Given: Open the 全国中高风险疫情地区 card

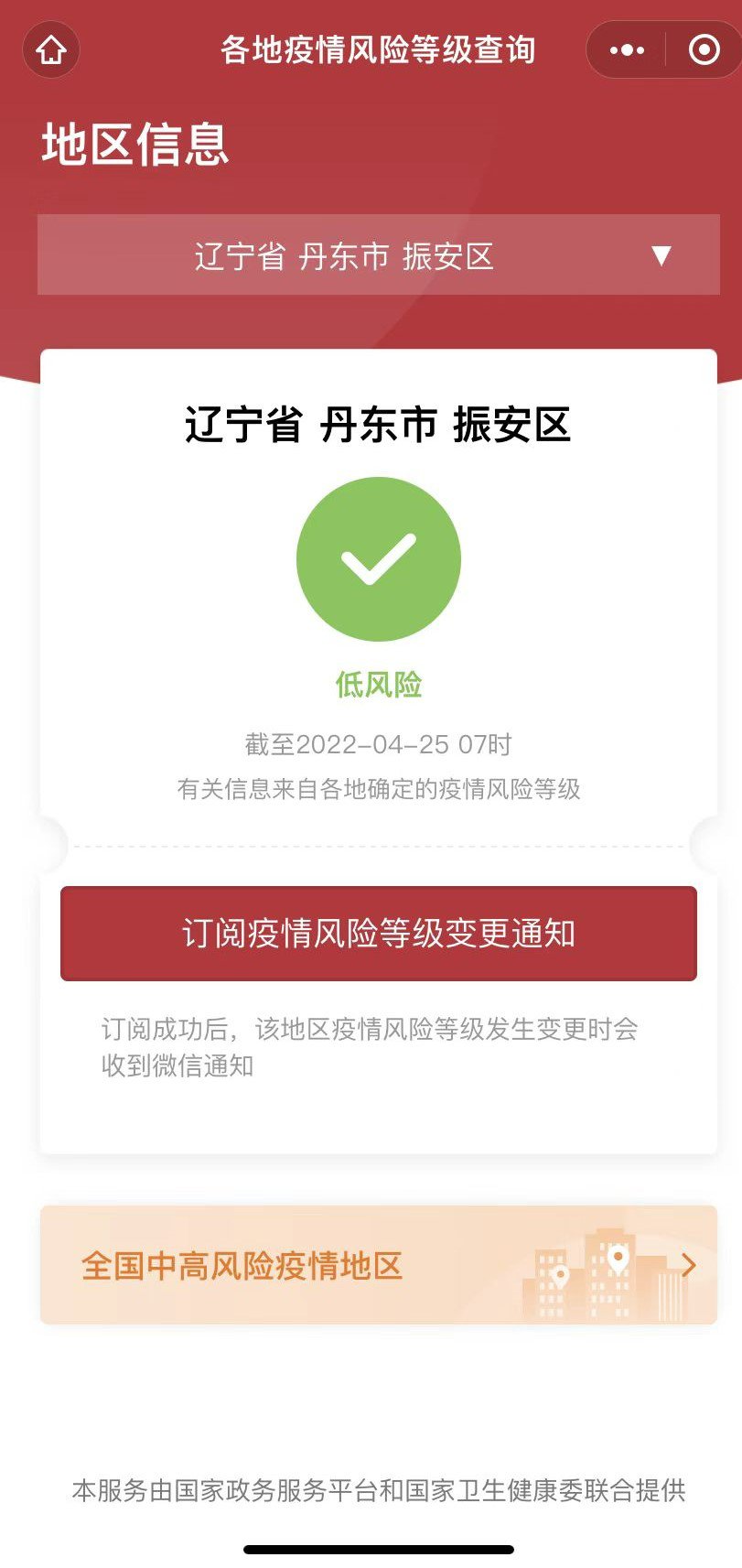Looking at the screenshot, I should (378, 1265).
